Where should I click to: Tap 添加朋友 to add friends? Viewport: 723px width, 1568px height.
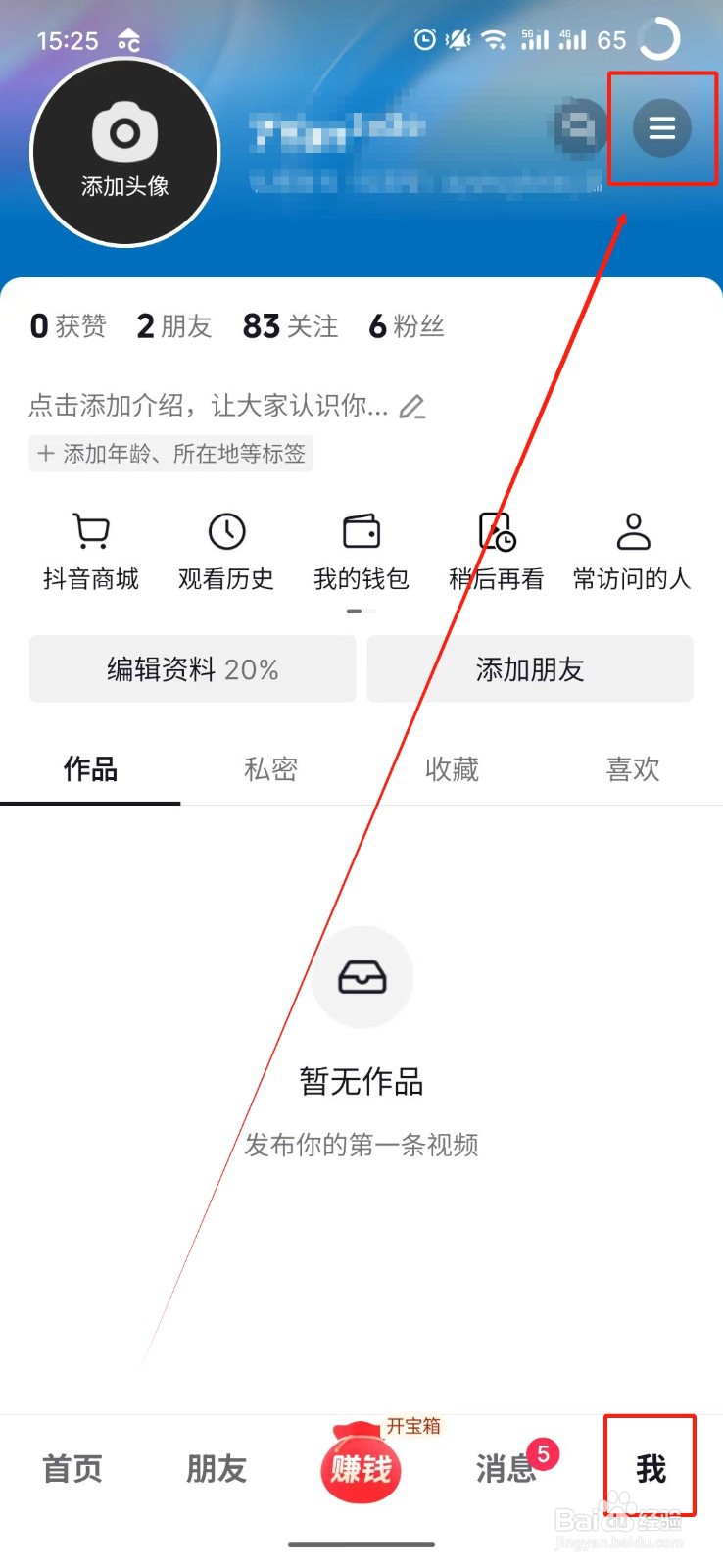[x=529, y=669]
